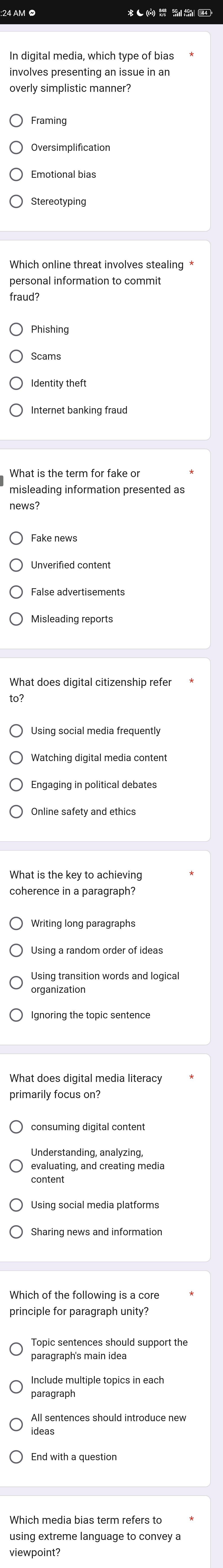The width and height of the screenshot is (223, 1568).
Task: Select Identity theft option
Action: pyautogui.click(x=16, y=383)
